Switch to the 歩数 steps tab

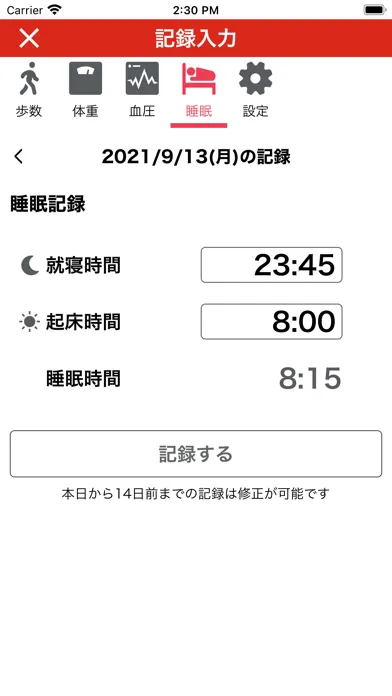pyautogui.click(x=29, y=90)
